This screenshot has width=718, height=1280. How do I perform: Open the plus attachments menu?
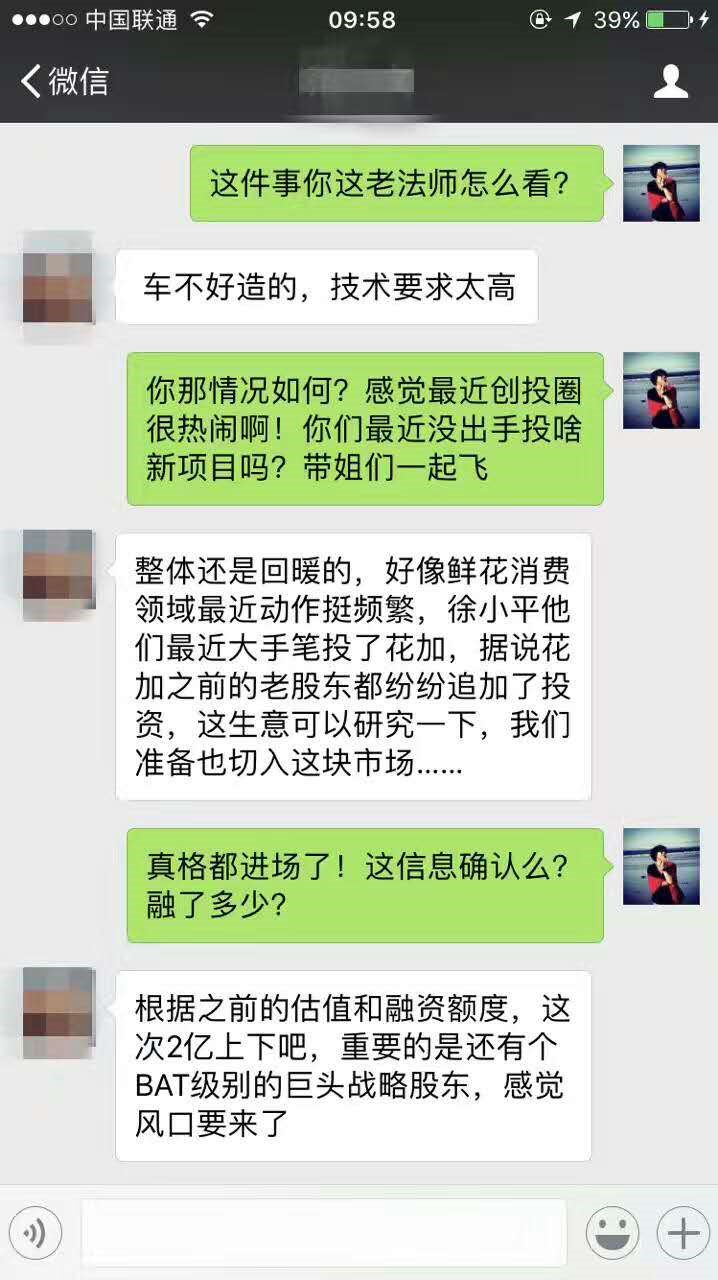(x=683, y=1233)
